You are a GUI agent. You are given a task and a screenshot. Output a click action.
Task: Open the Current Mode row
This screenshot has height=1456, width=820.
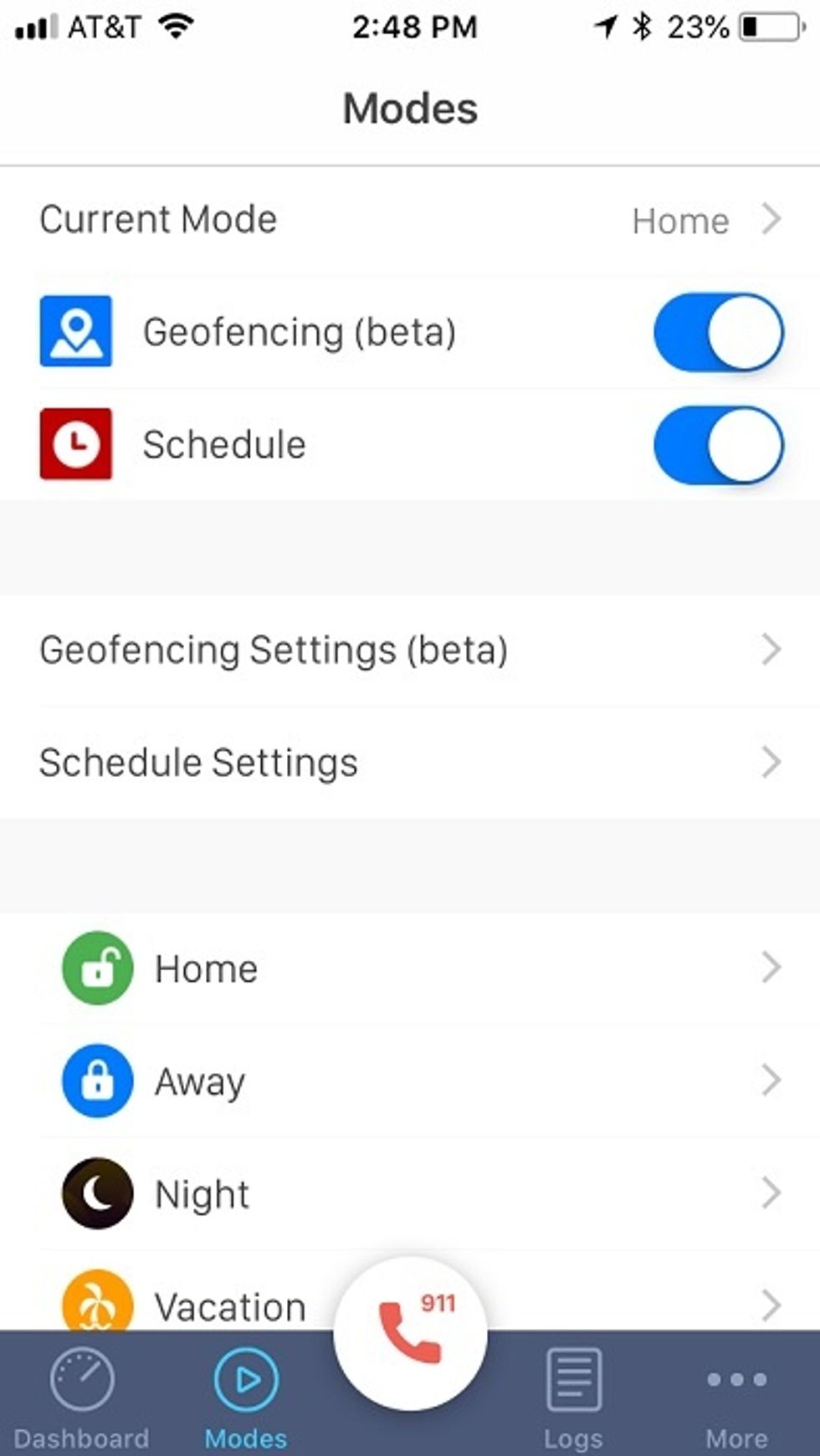(x=410, y=220)
